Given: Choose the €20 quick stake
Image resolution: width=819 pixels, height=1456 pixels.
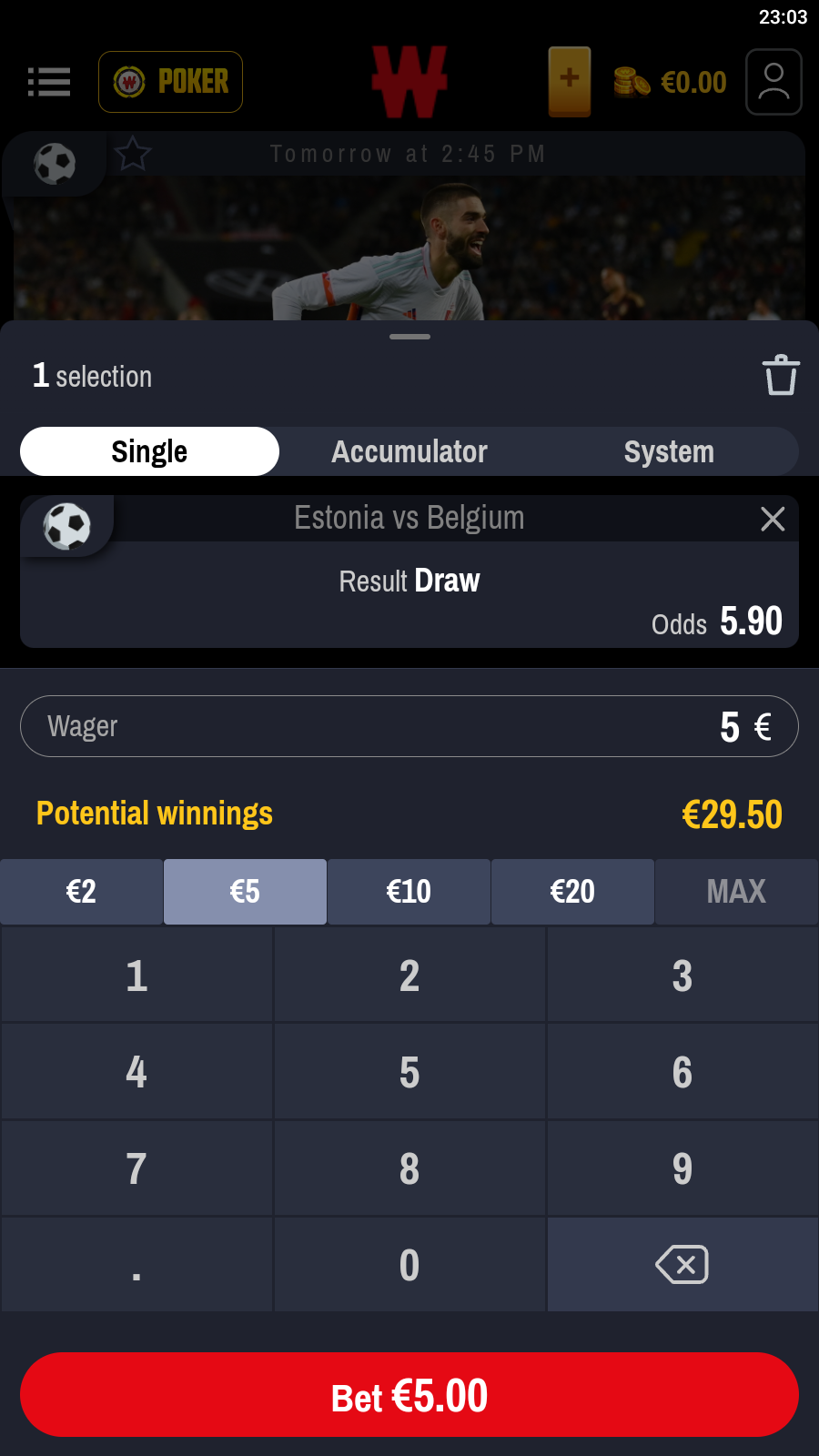Looking at the screenshot, I should tap(572, 892).
